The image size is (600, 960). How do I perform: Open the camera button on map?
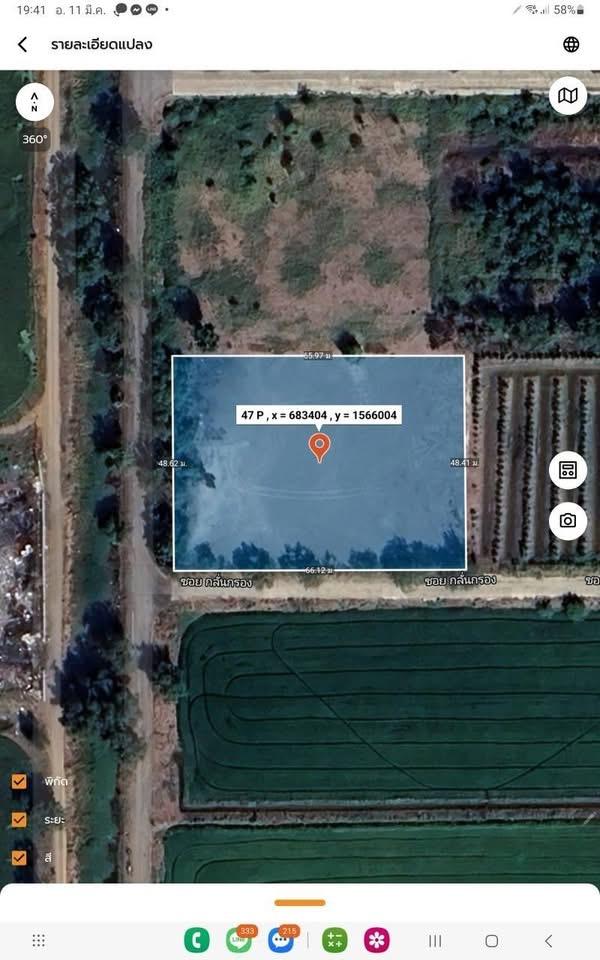[x=568, y=520]
